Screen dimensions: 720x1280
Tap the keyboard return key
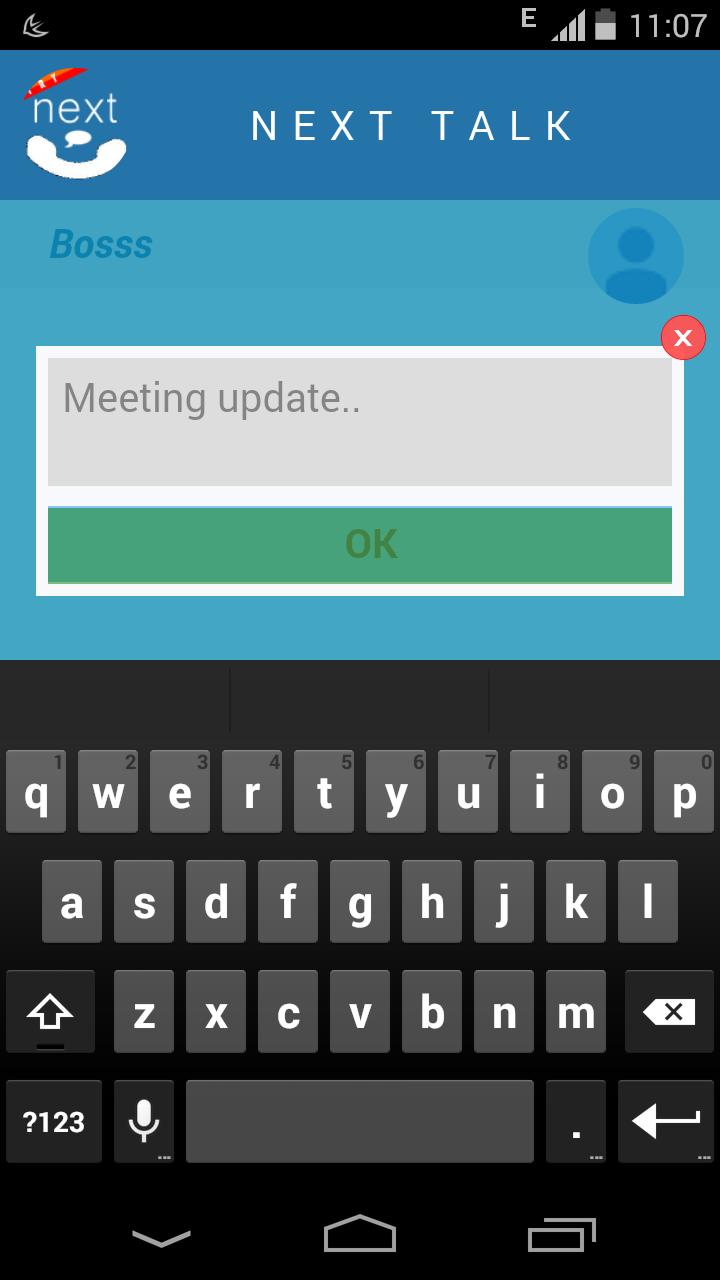click(x=666, y=1121)
